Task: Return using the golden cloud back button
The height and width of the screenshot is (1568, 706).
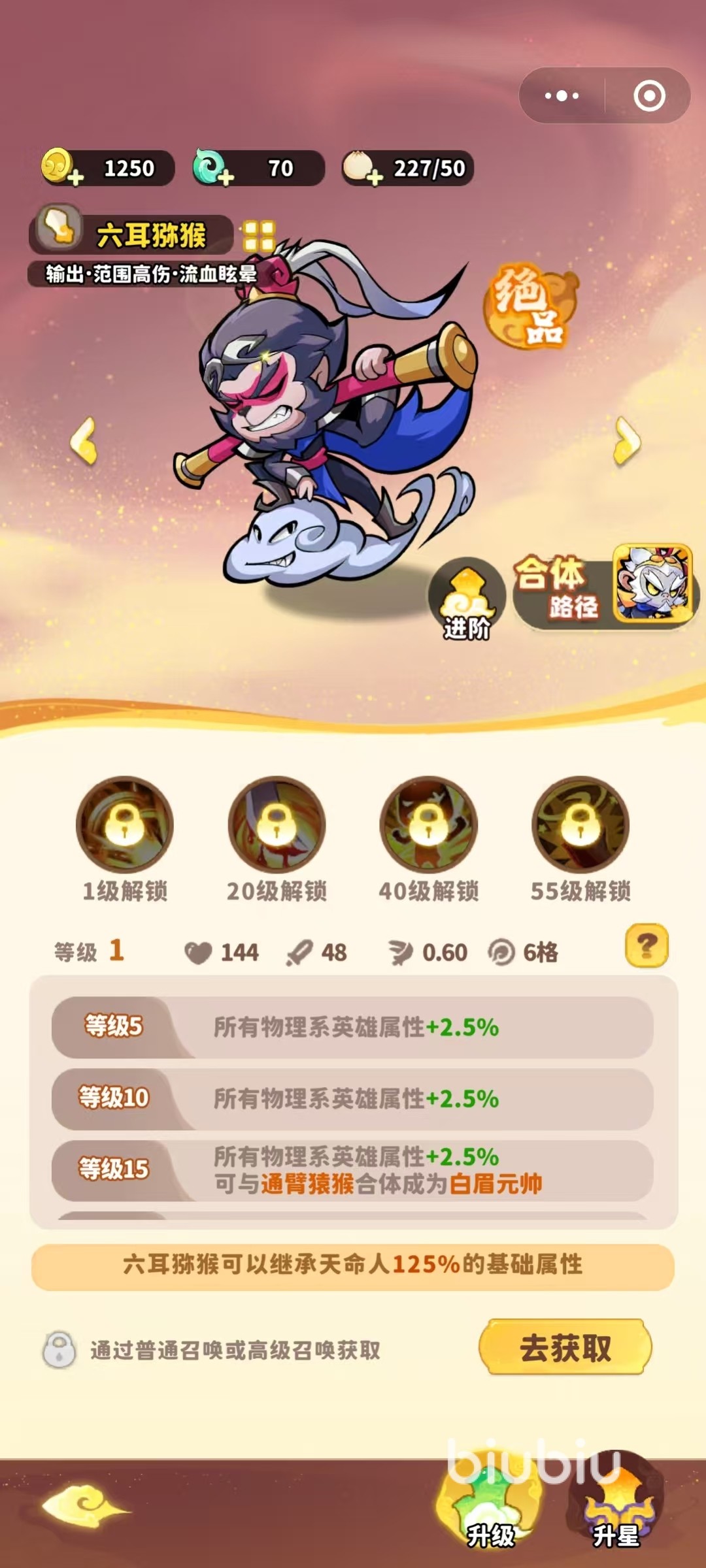Action: (85, 1507)
